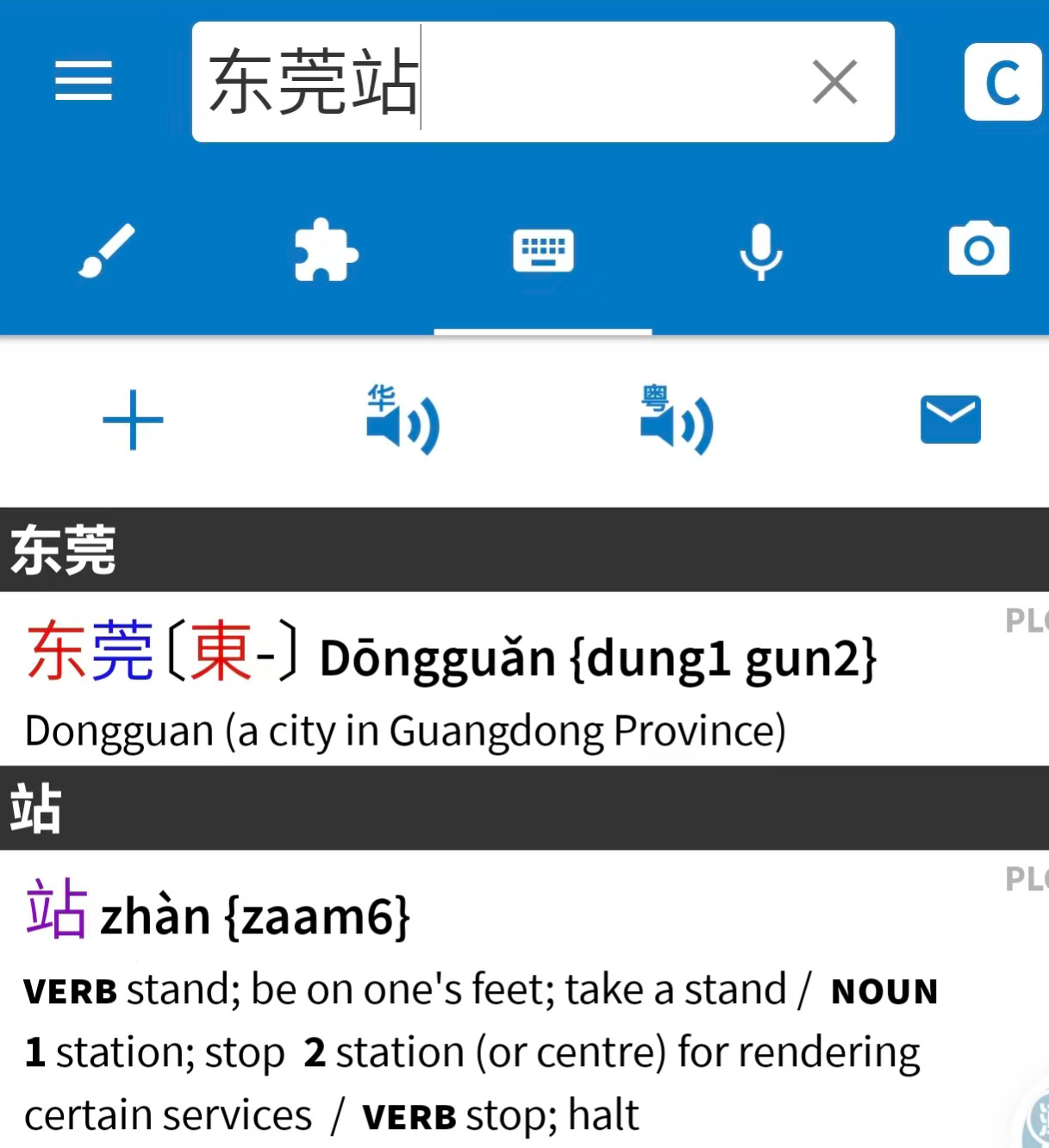Open camera OCR input

(x=978, y=249)
